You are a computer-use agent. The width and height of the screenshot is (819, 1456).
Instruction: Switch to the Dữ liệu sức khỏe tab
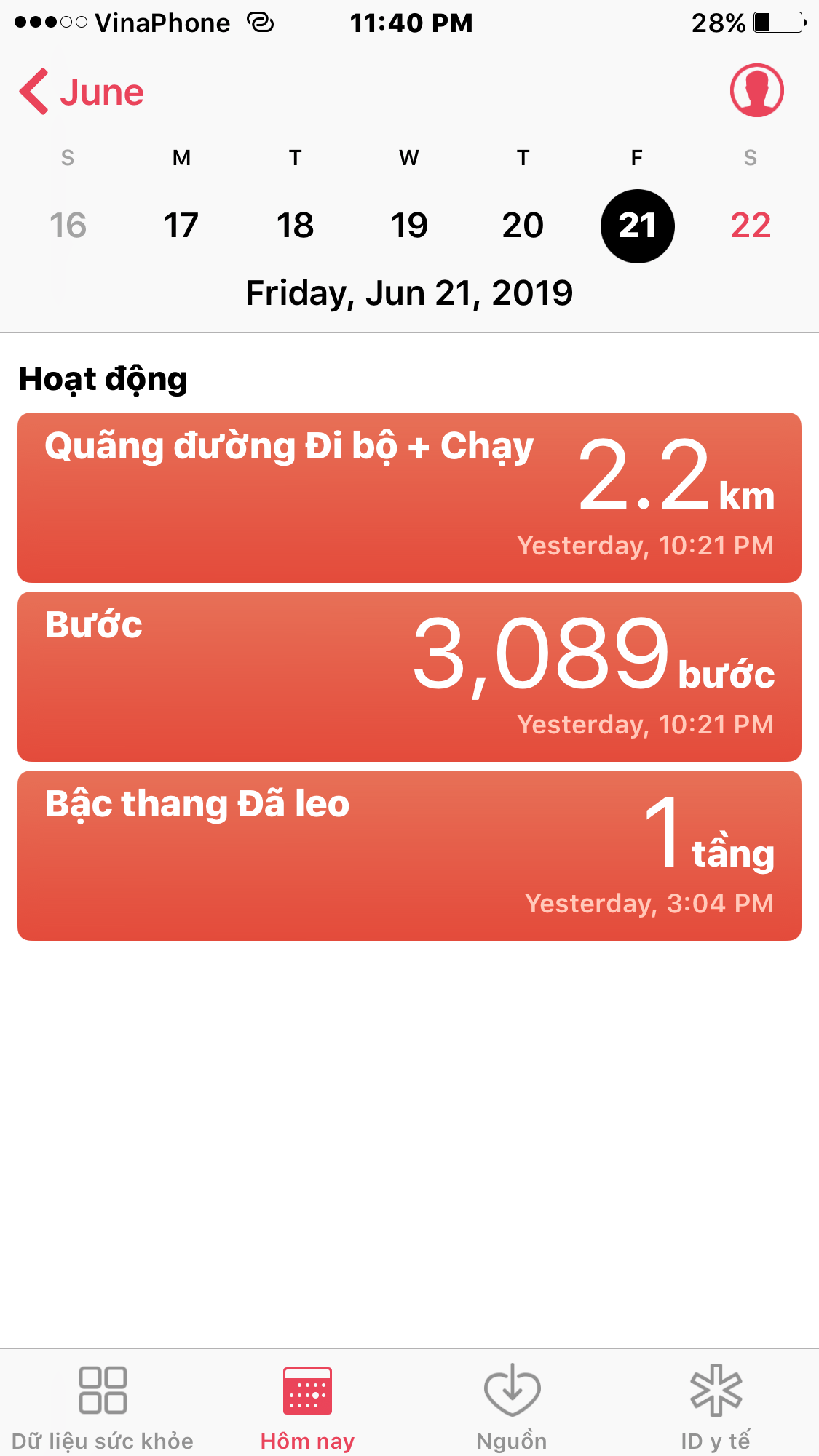click(103, 1406)
